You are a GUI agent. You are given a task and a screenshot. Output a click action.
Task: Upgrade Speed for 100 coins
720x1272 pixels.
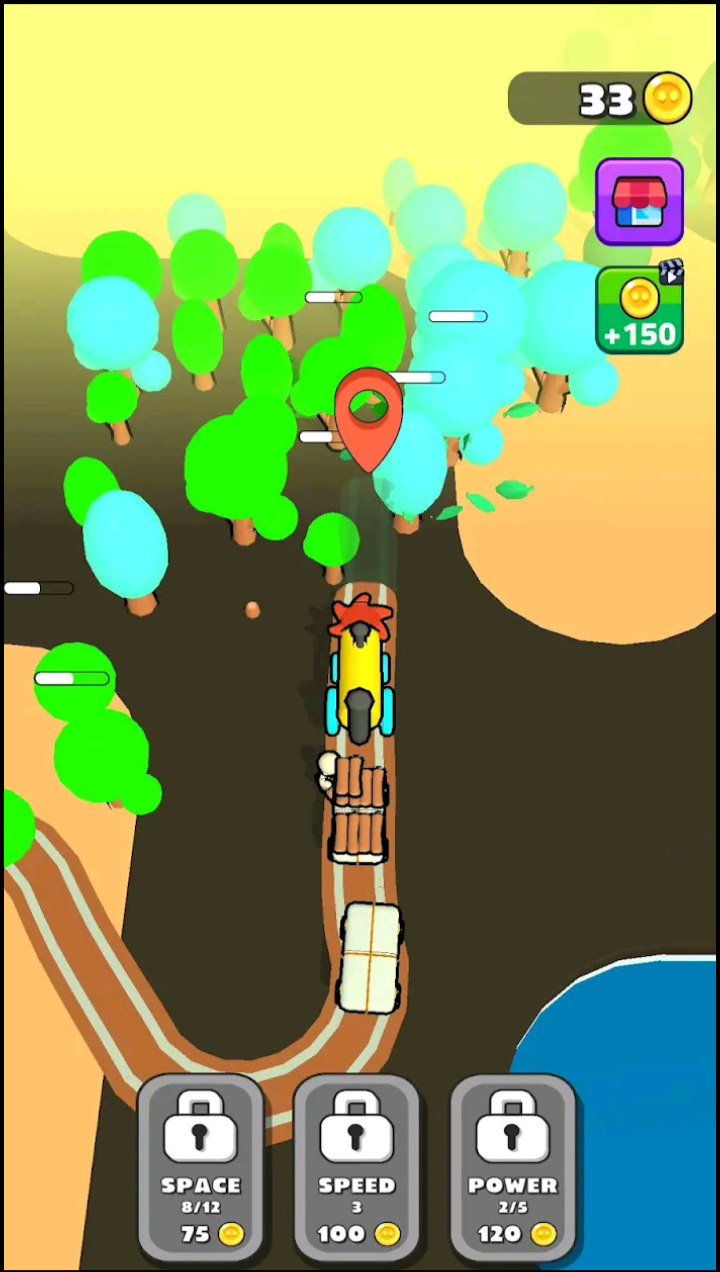(356, 1167)
